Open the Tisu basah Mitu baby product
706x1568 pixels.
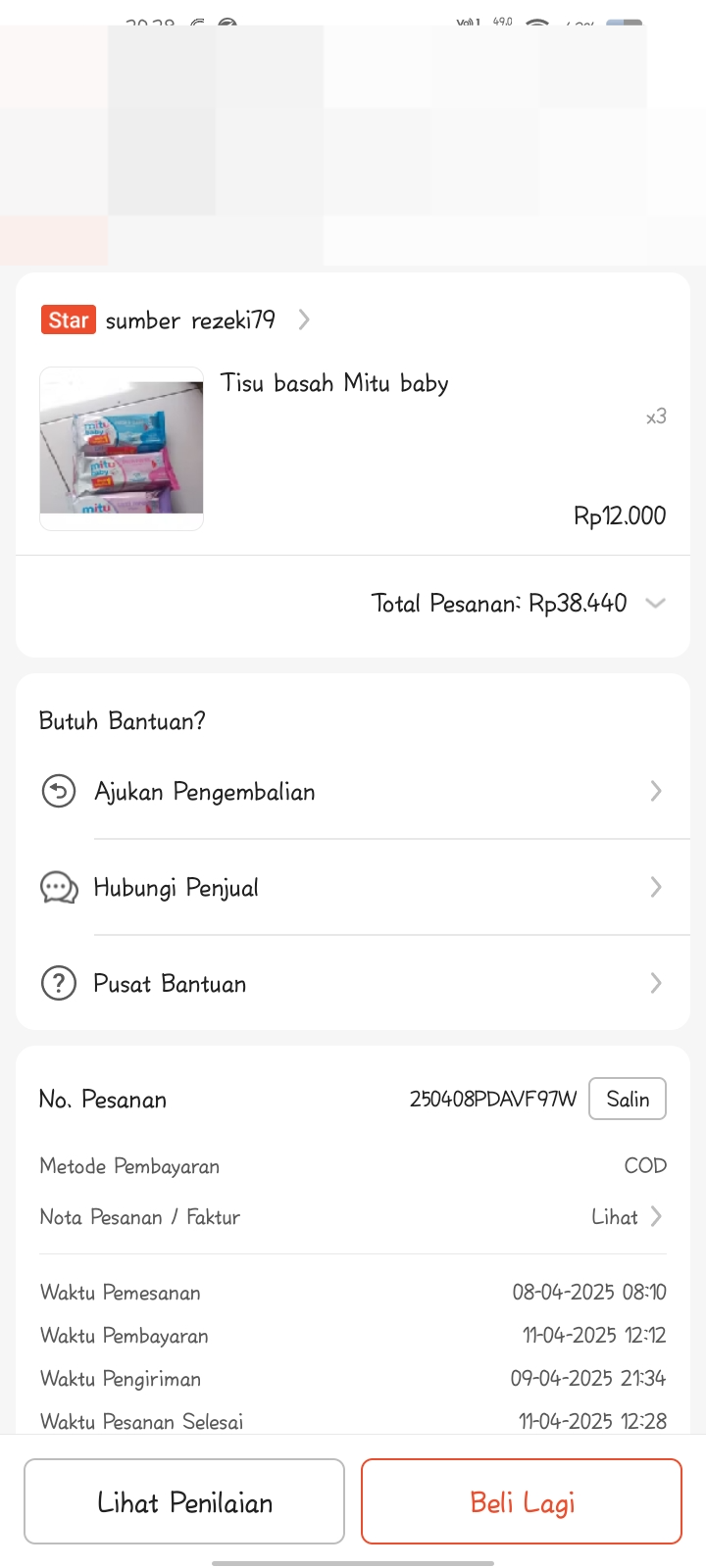[333, 384]
